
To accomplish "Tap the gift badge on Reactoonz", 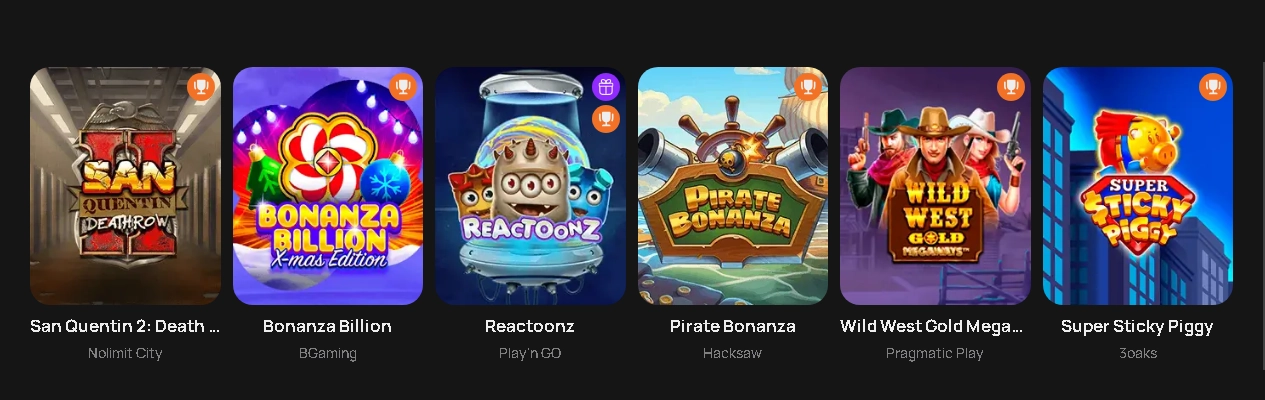I will [606, 87].
